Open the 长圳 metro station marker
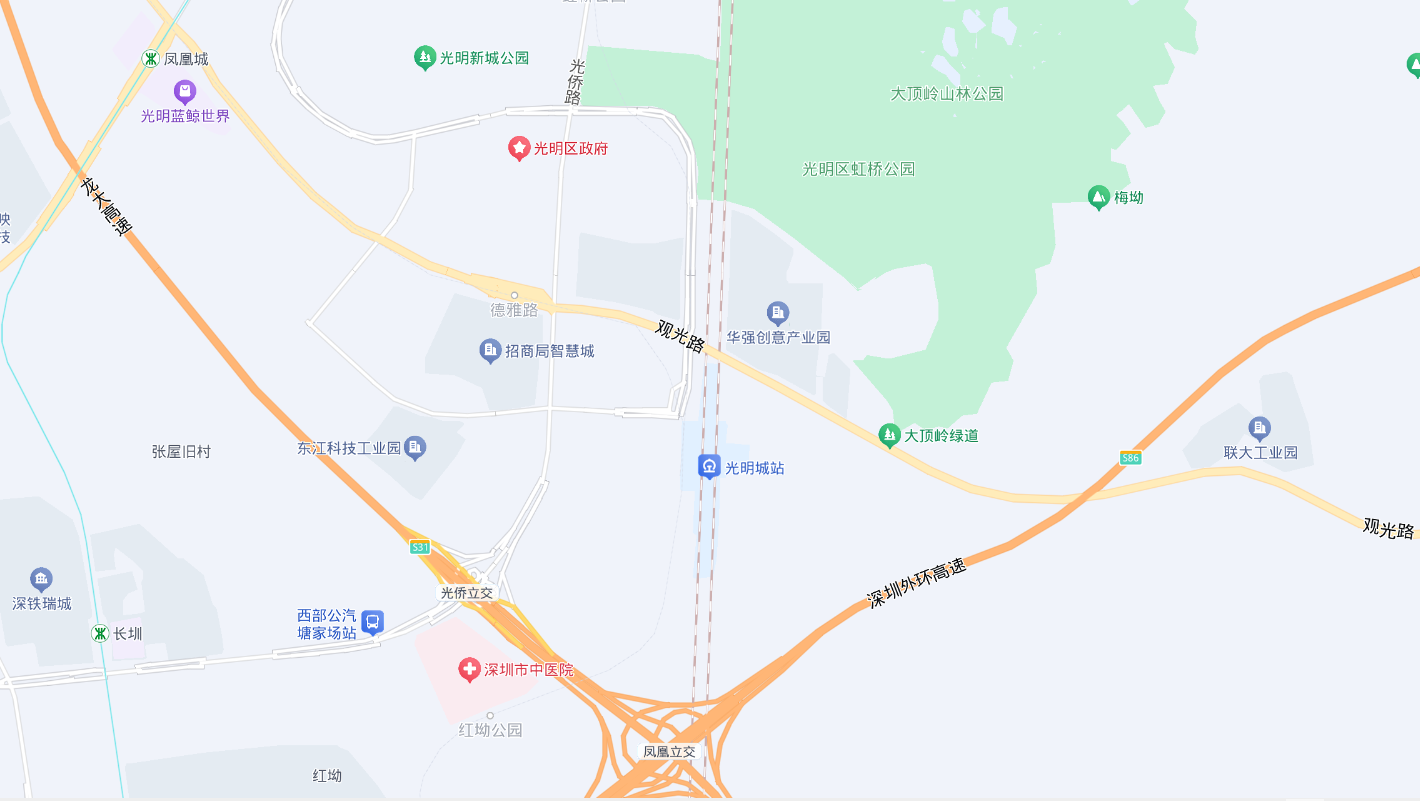Viewport: 1420px width, 801px height. (x=100, y=633)
